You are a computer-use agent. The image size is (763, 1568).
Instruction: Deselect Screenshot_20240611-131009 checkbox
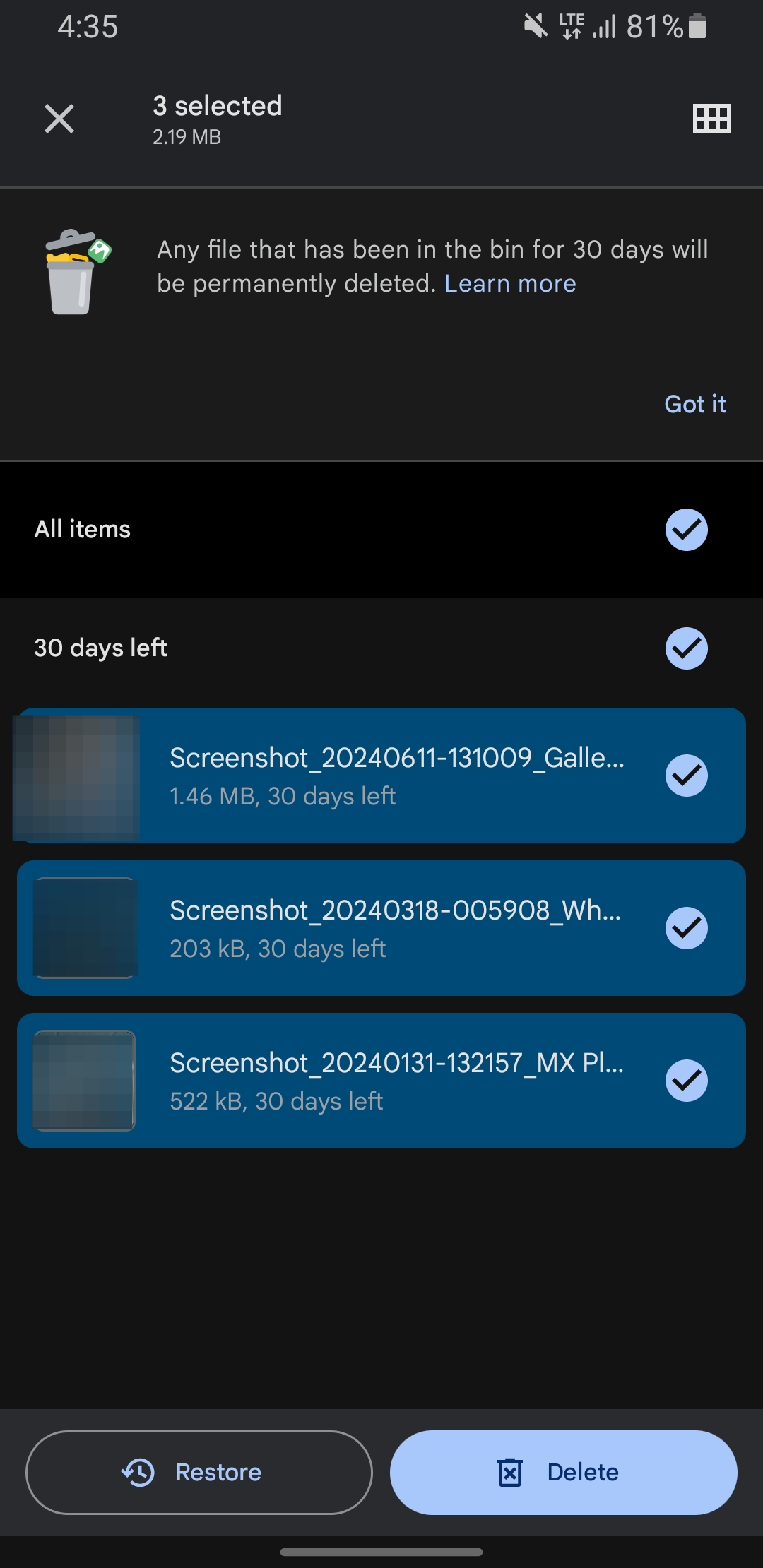pos(686,776)
